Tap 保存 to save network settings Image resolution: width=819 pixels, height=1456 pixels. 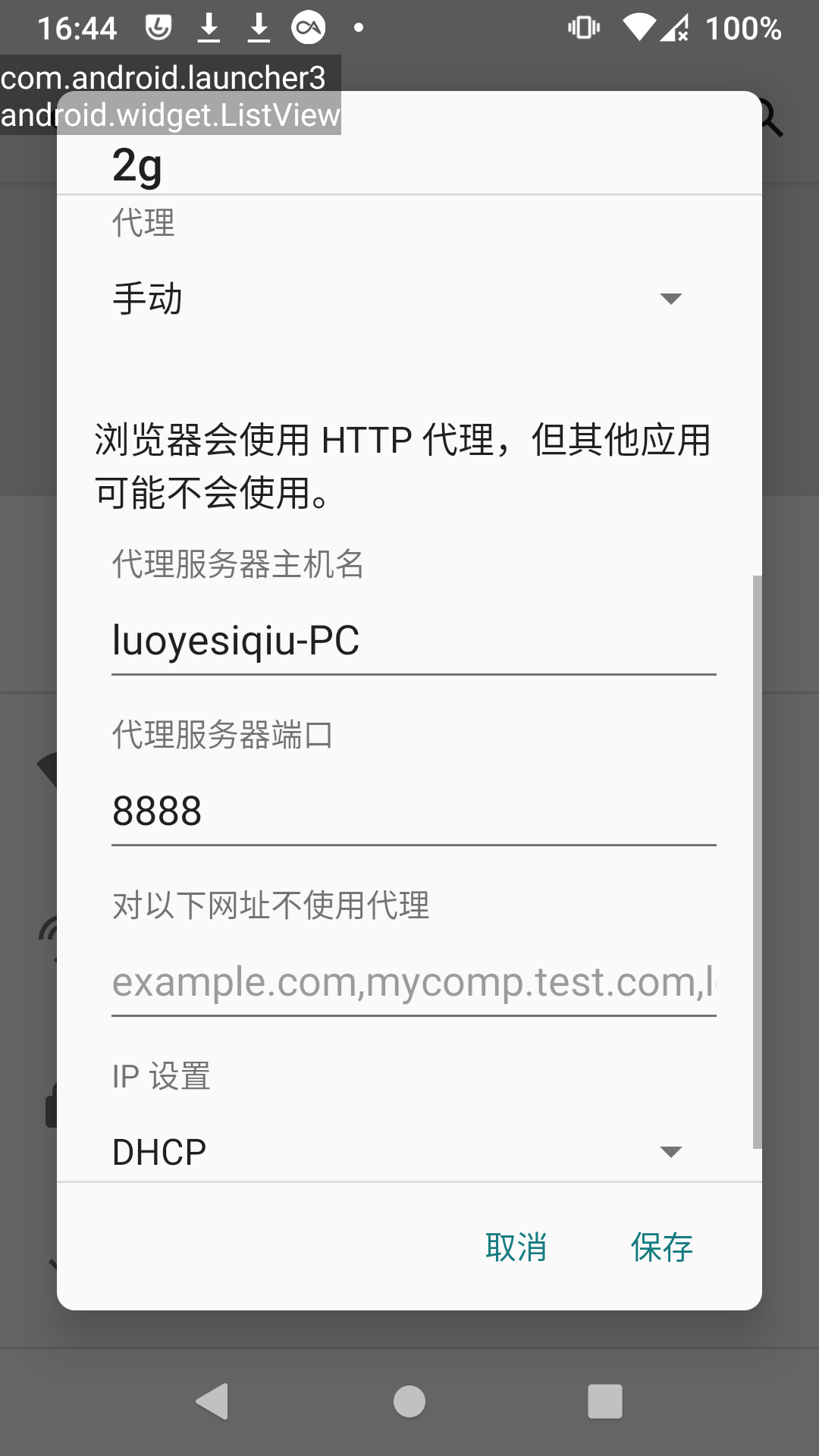click(661, 1247)
